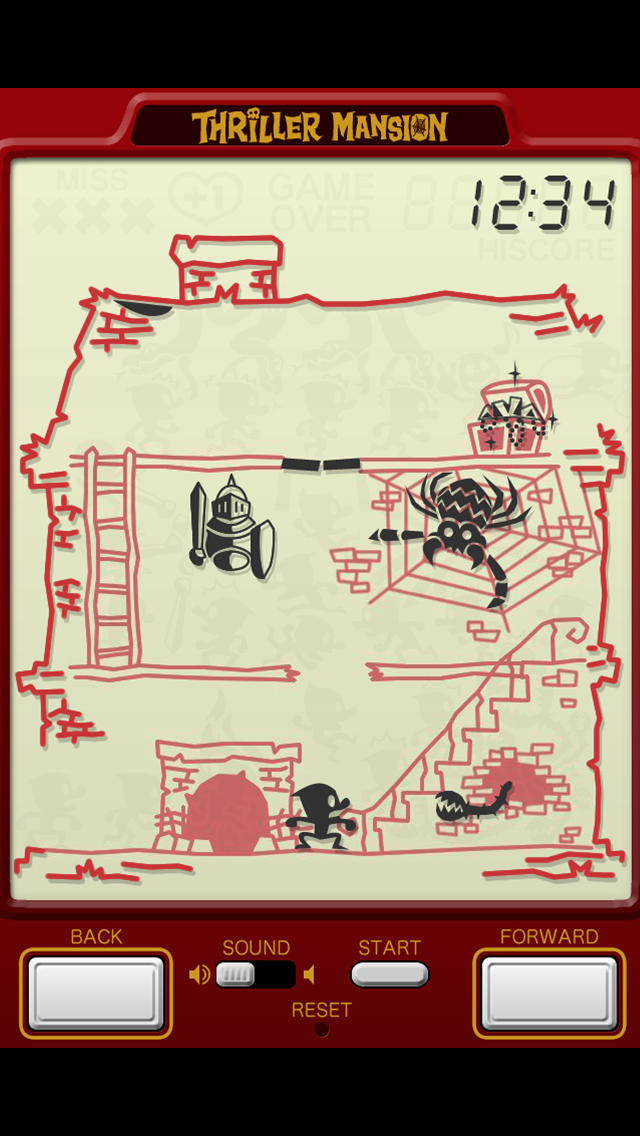
Task: Hit the START button
Action: (390, 974)
